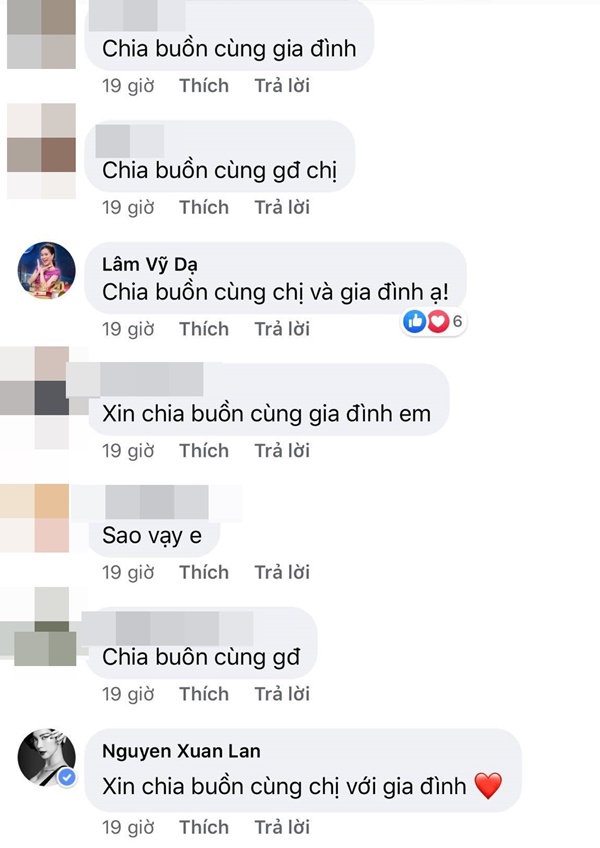Reply to the "Chia buôn cùng gđ" comment
The width and height of the screenshot is (600, 848).
click(282, 694)
